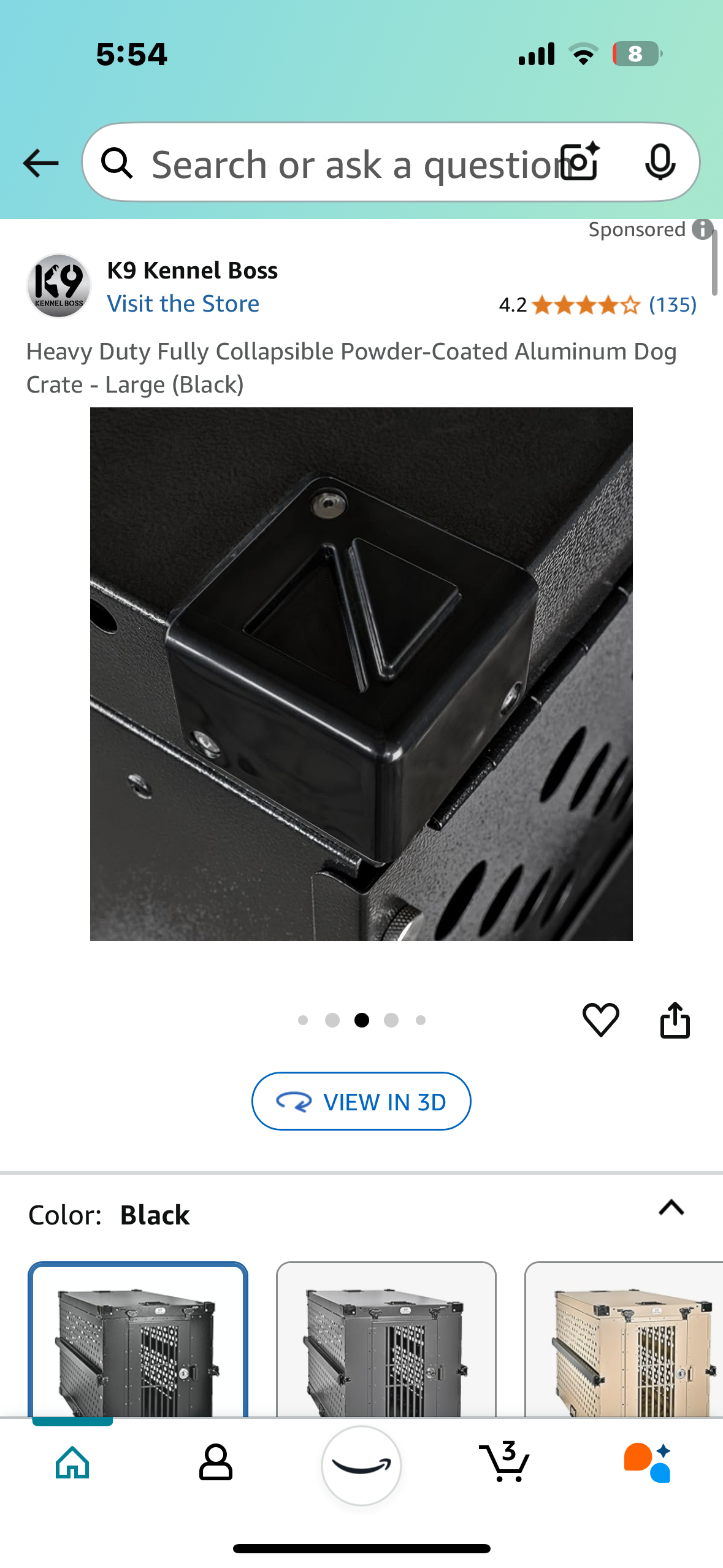
Task: Collapse the Color section chevron
Action: (x=671, y=1208)
